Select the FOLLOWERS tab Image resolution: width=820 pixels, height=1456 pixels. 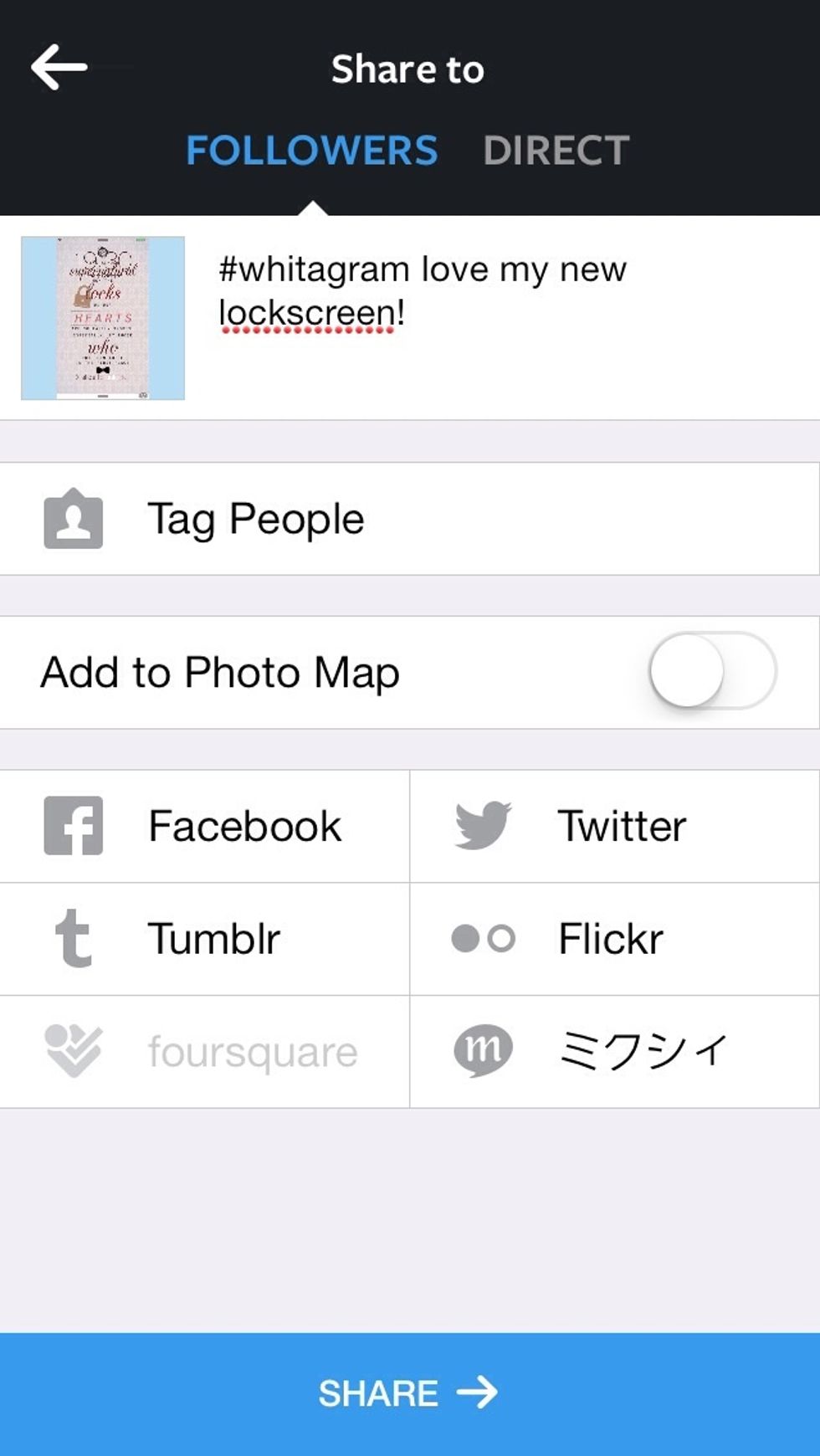(x=312, y=151)
